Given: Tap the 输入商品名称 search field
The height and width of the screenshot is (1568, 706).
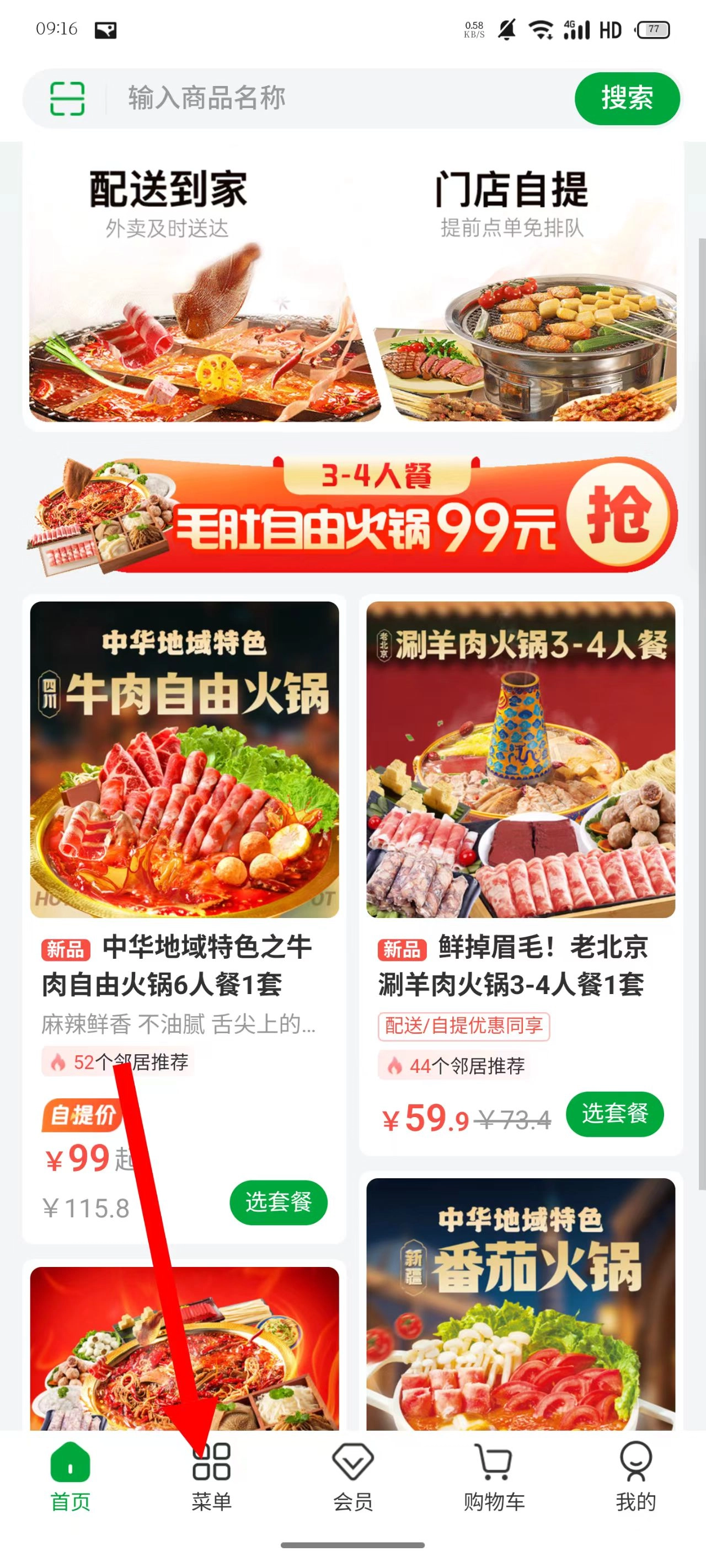Looking at the screenshot, I should [x=329, y=98].
